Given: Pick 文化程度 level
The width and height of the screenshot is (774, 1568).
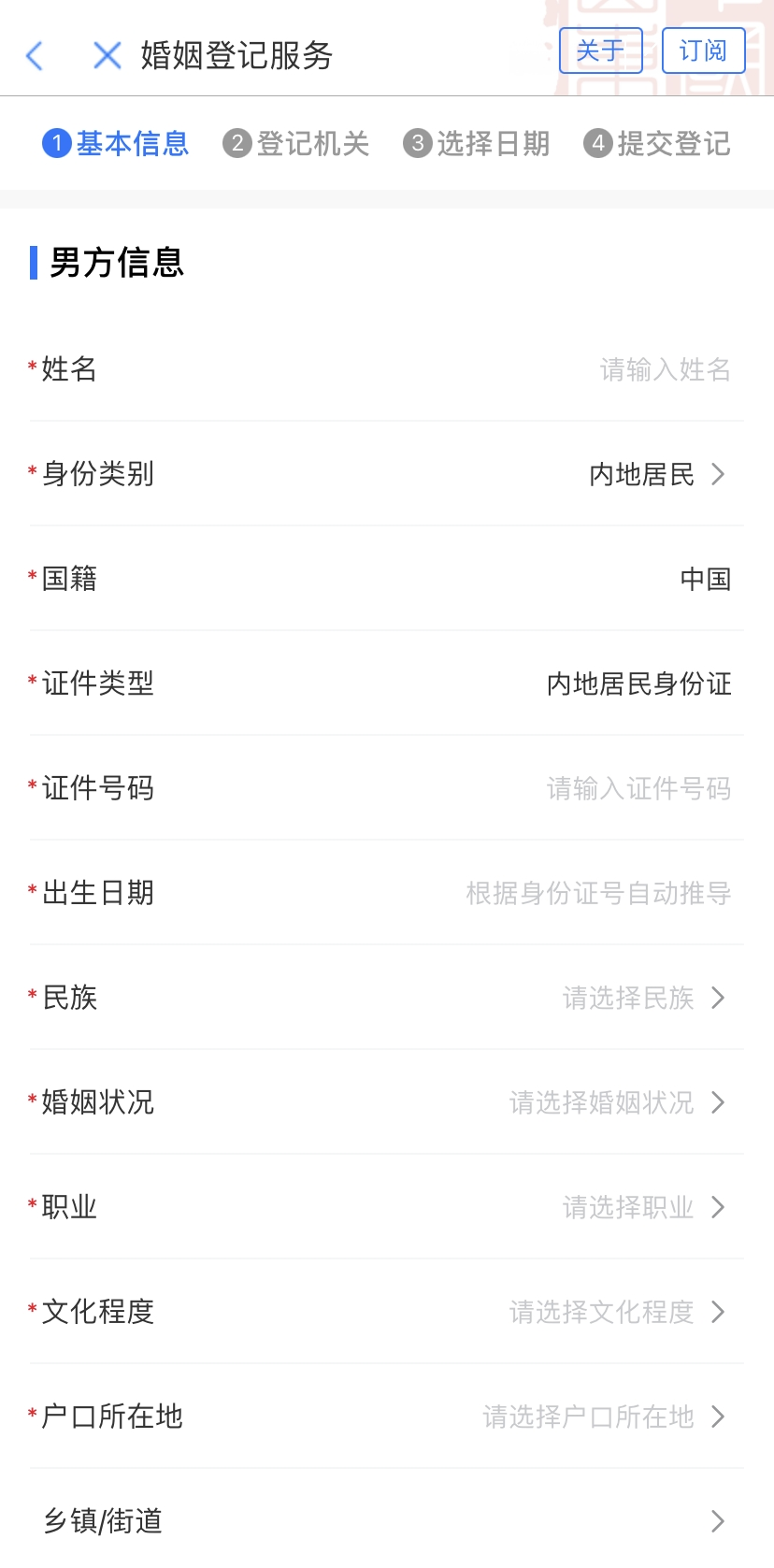Looking at the screenshot, I should click(617, 1313).
